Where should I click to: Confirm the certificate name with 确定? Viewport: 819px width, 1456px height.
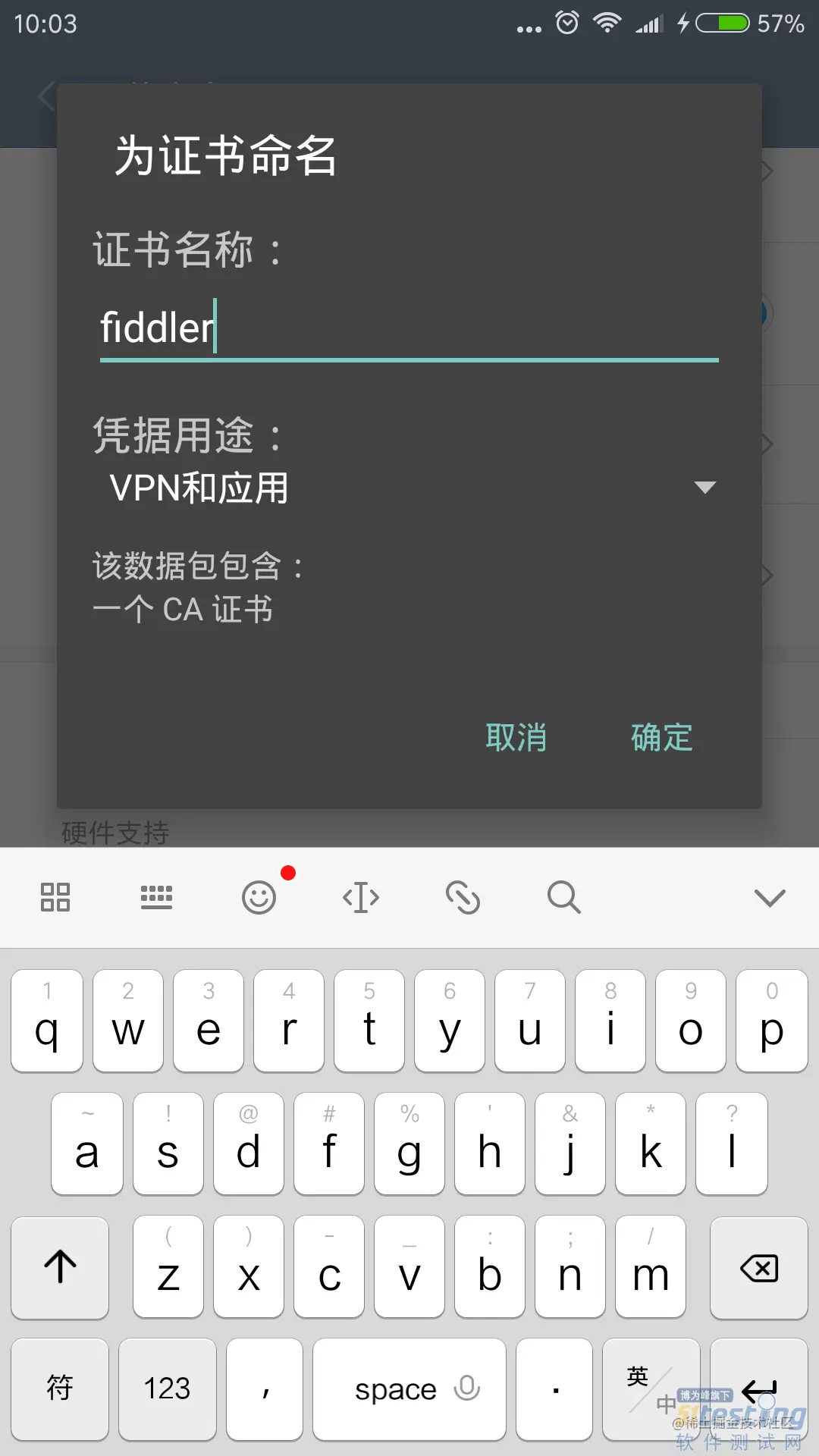click(662, 737)
